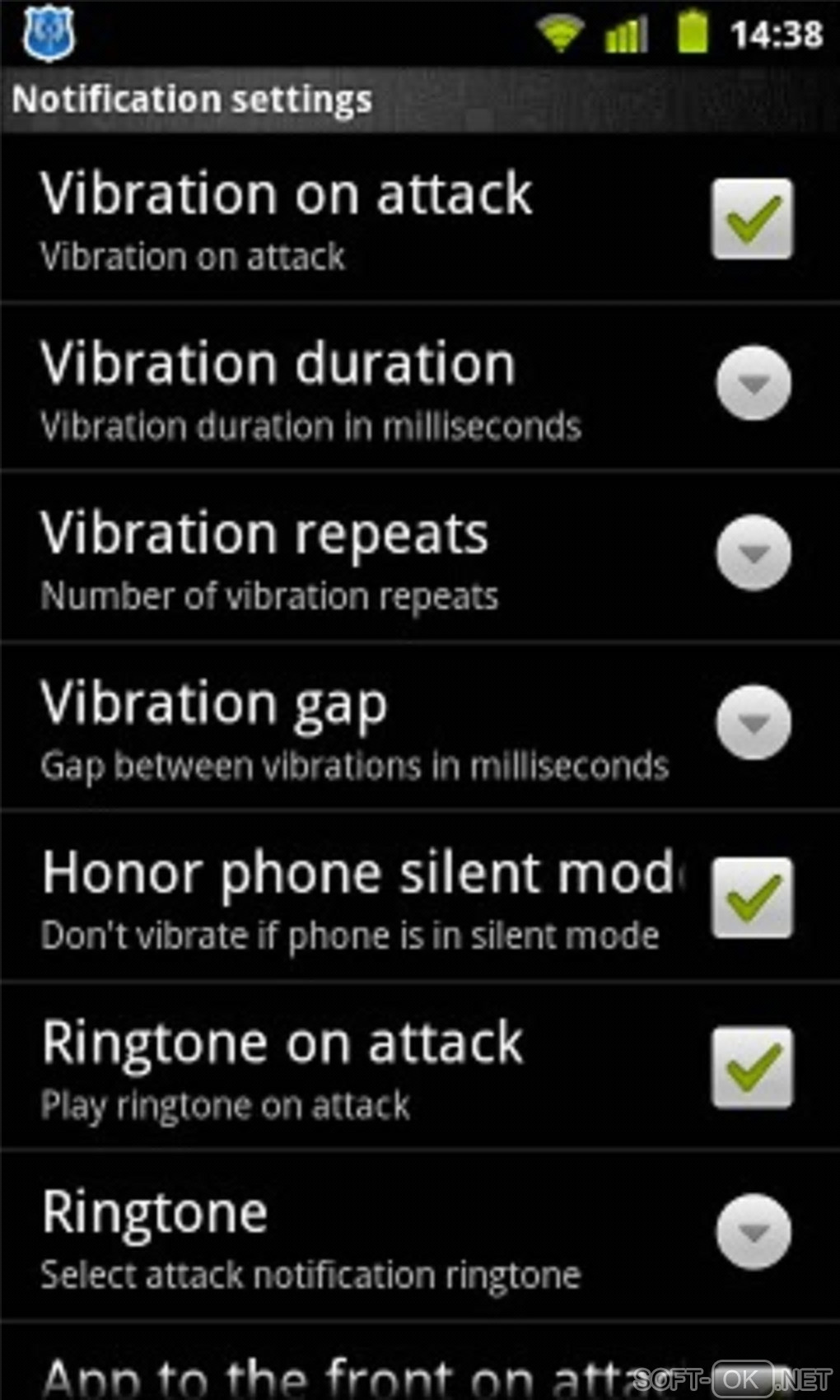Open Vibration gap setting

pos(753,722)
